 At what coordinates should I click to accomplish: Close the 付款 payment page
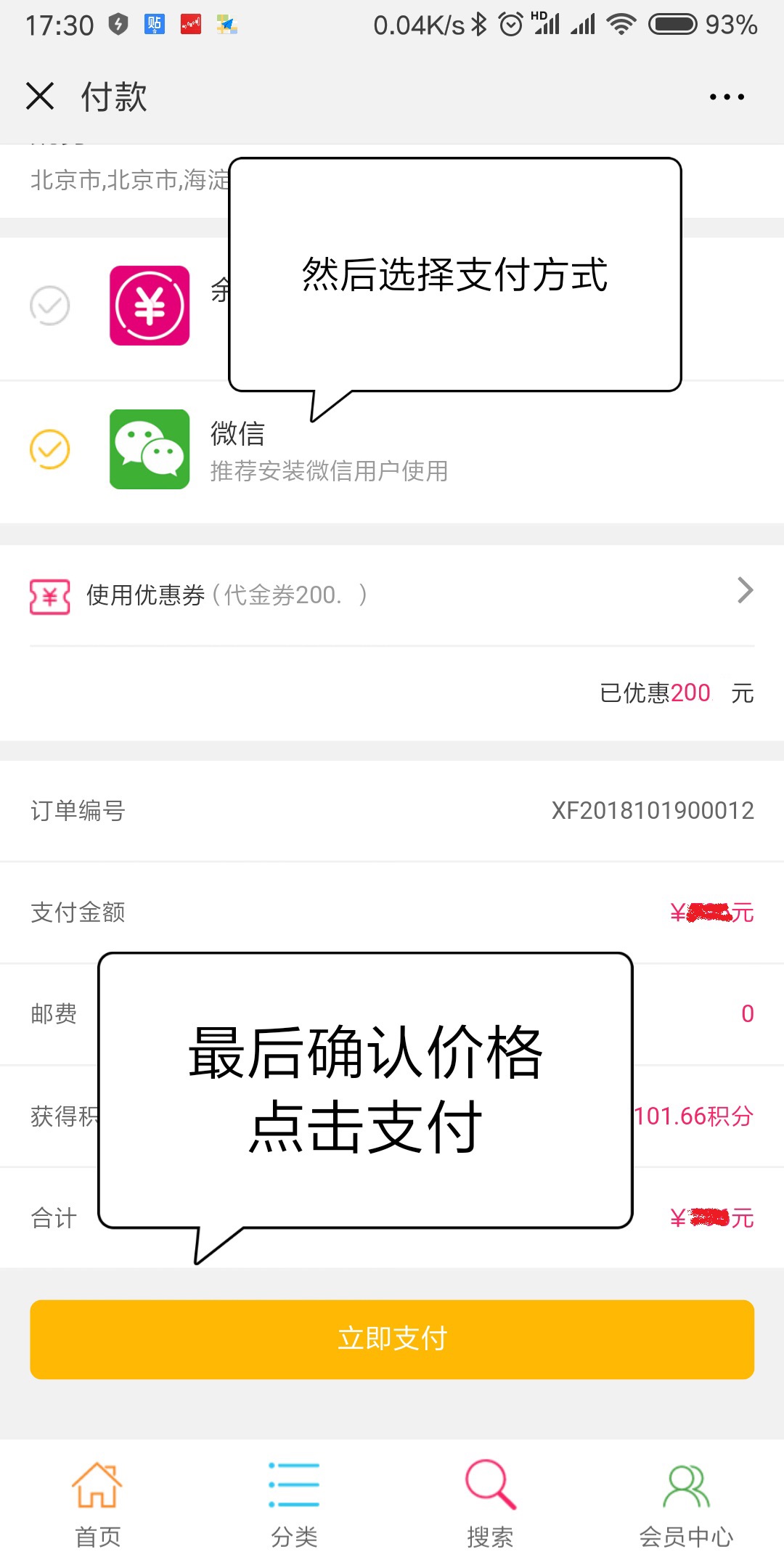[40, 96]
